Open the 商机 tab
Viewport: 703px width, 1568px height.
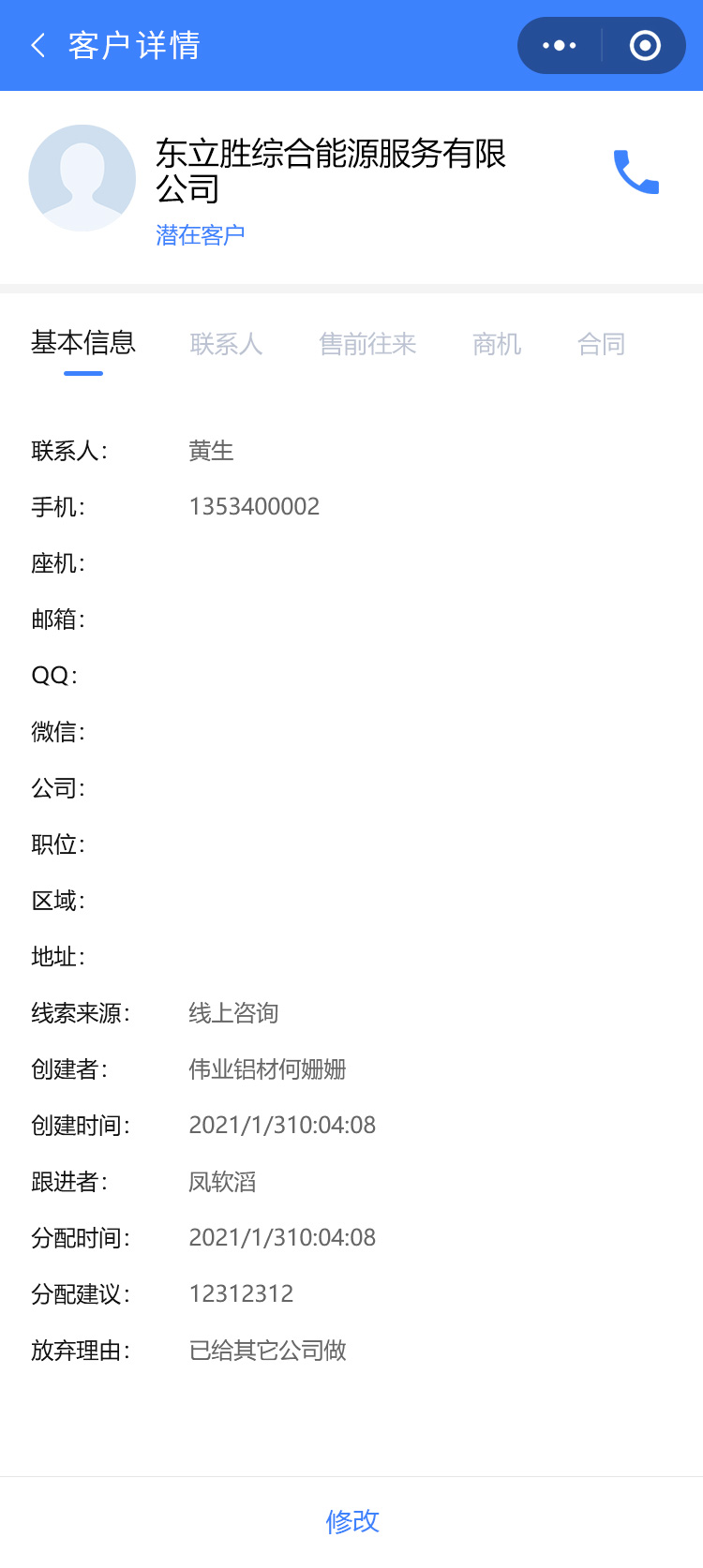coord(497,344)
